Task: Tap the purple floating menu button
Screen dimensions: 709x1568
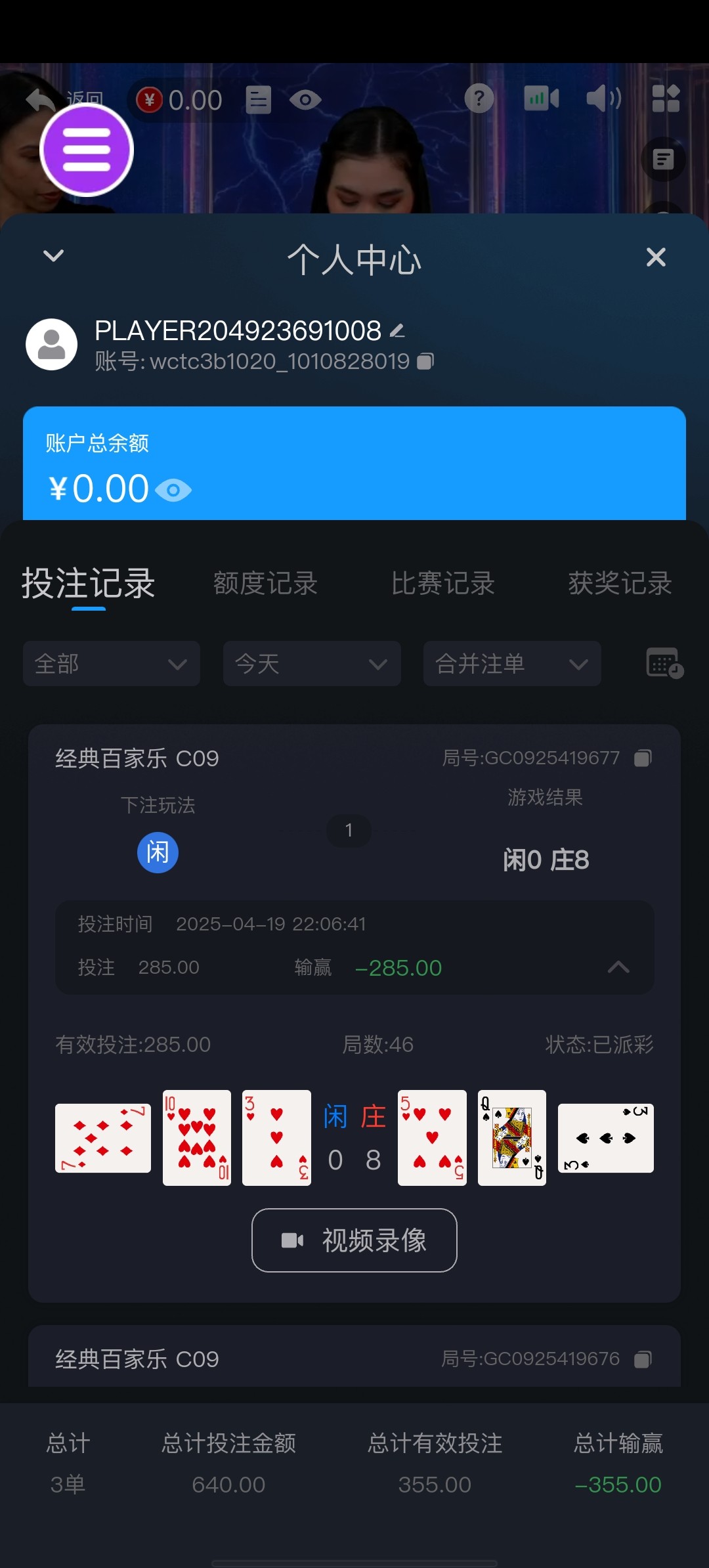Action: click(87, 150)
